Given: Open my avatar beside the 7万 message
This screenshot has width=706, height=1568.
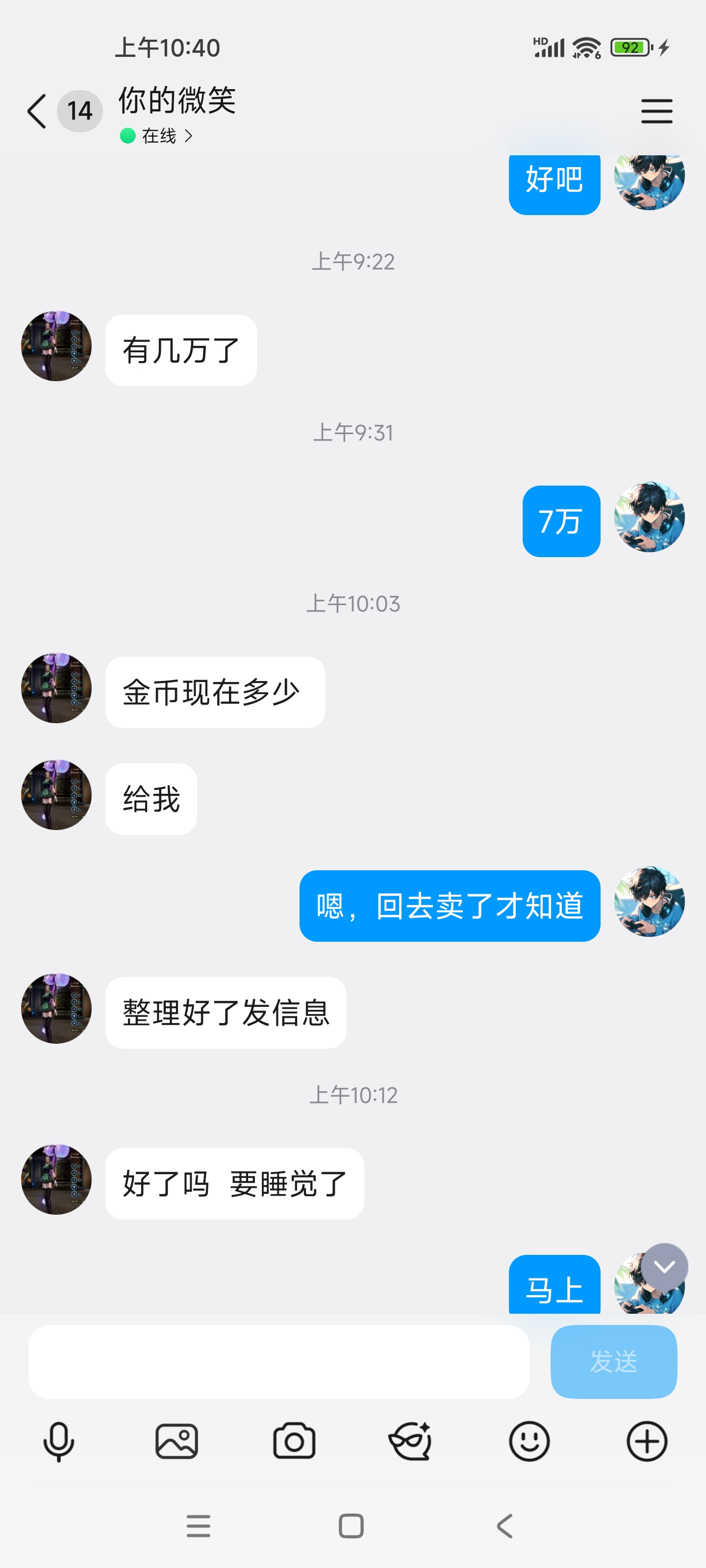Looking at the screenshot, I should tap(649, 517).
